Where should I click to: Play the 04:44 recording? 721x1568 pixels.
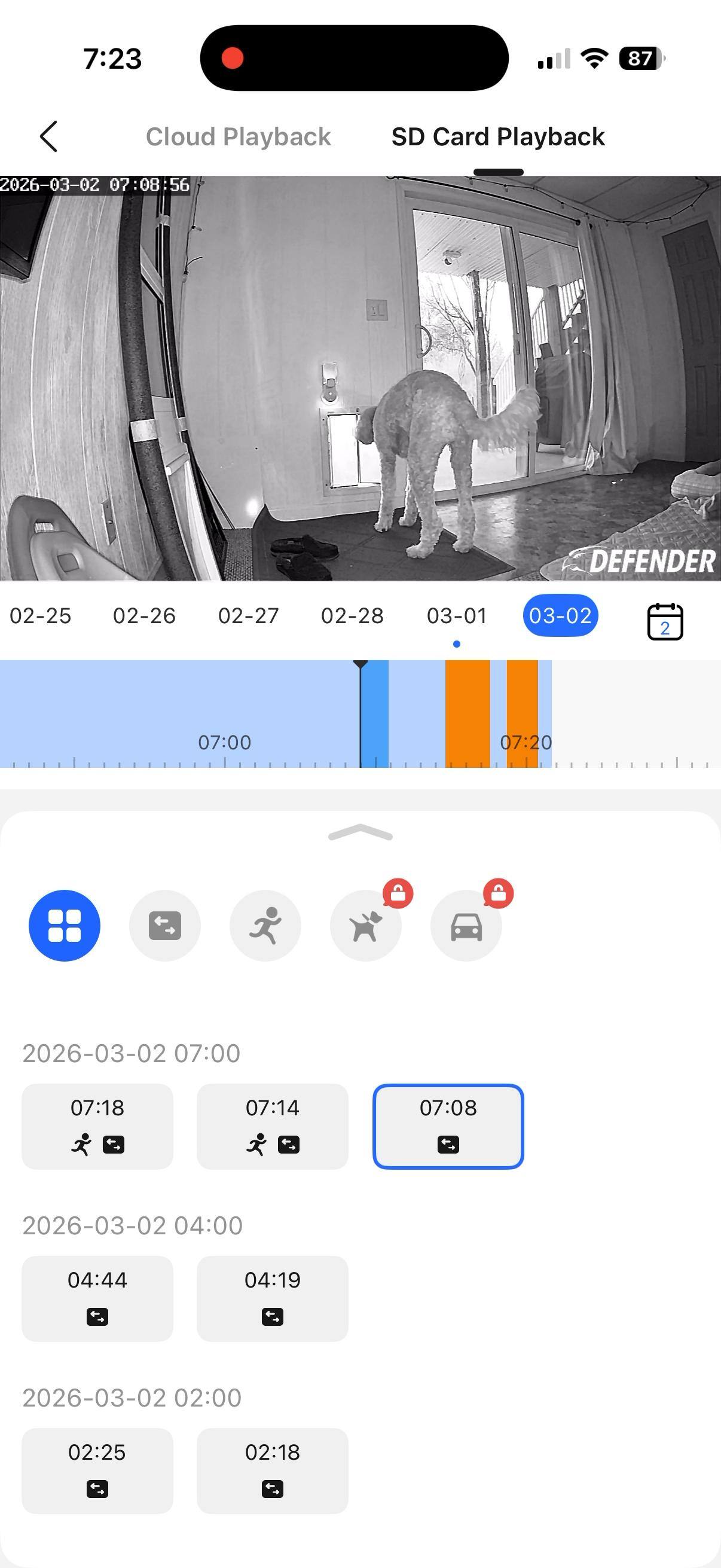coord(97,1298)
